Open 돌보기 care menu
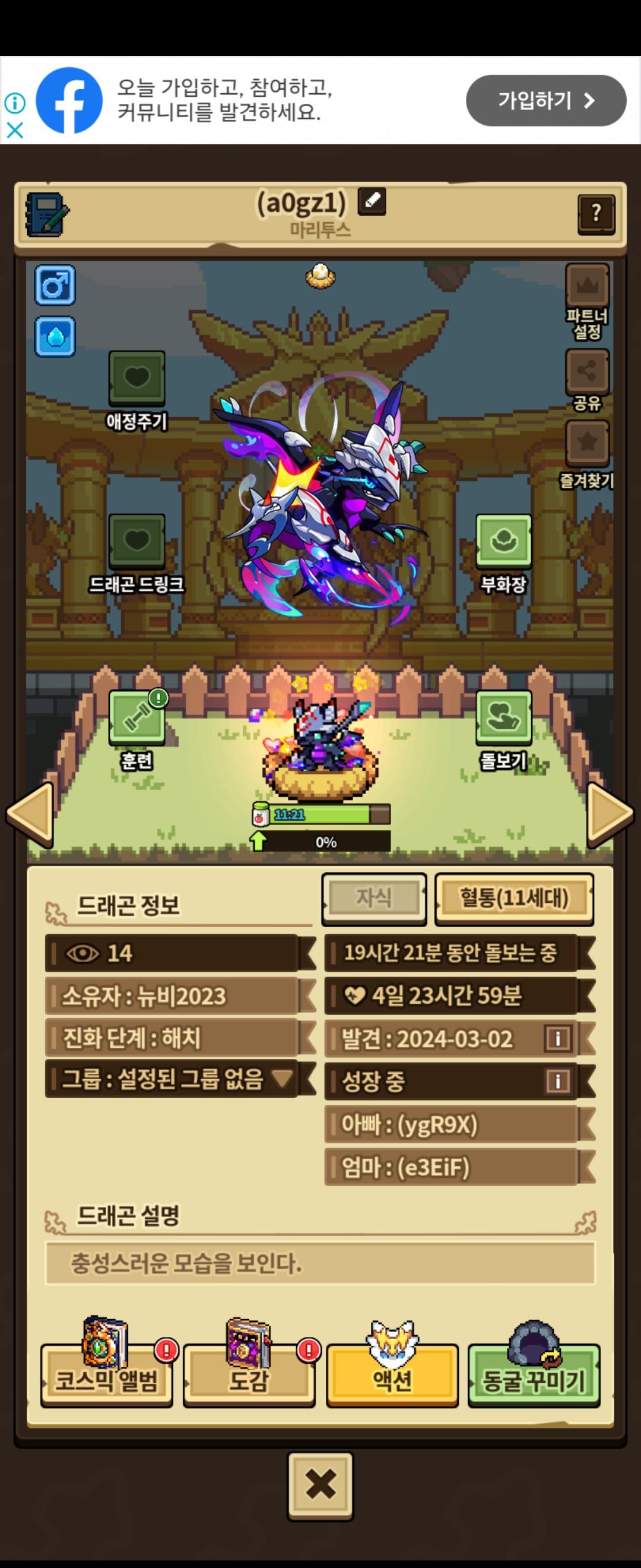This screenshot has height=1568, width=641. [x=503, y=718]
